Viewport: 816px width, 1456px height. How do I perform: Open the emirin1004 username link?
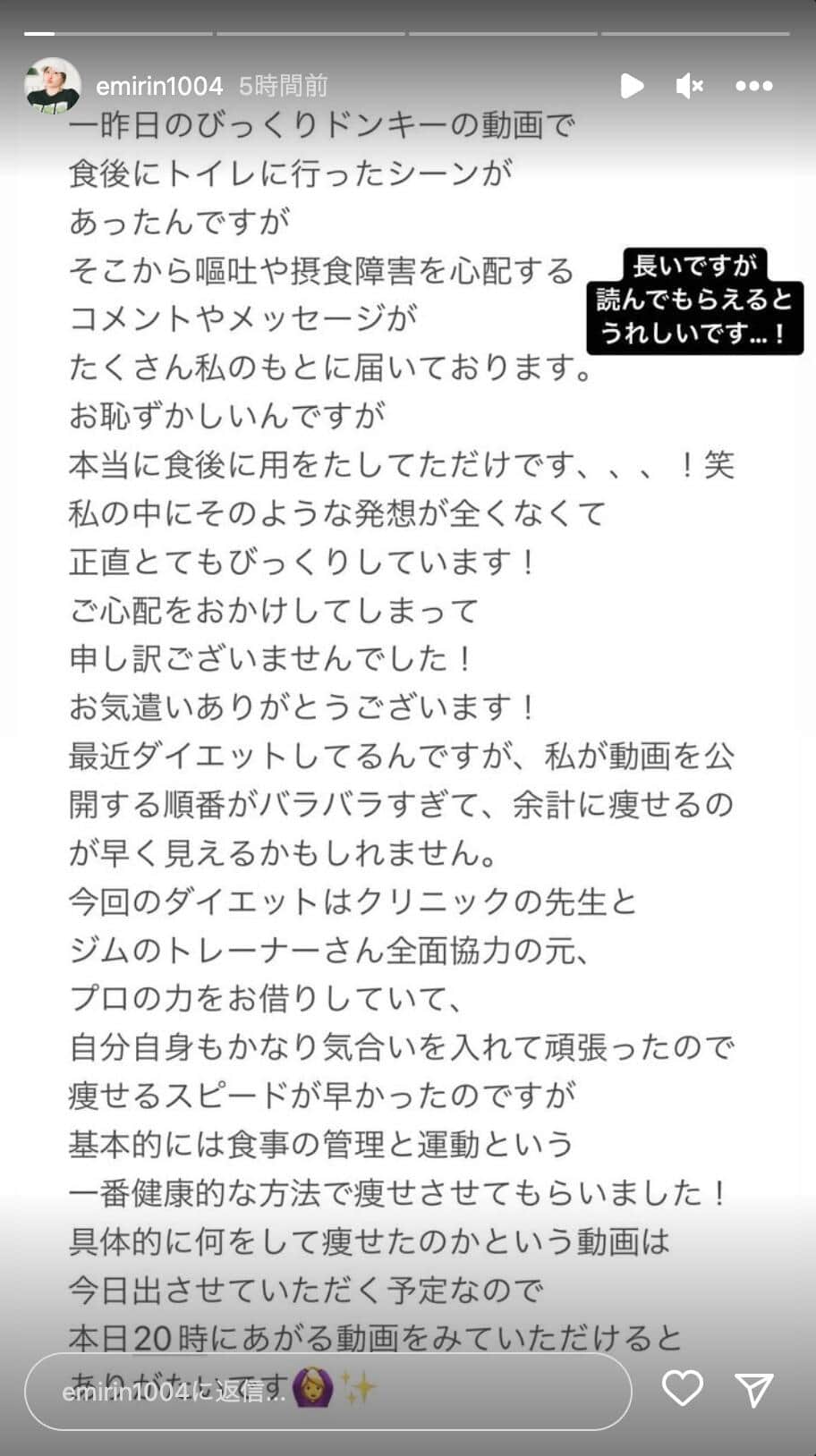pos(159,86)
